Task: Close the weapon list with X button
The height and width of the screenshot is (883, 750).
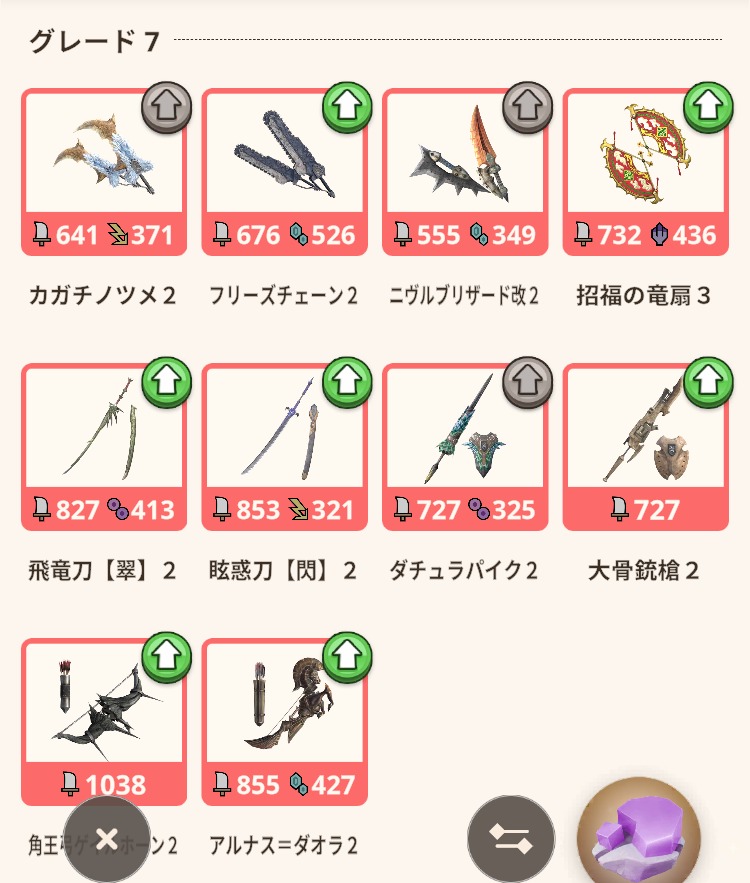Action: [108, 838]
